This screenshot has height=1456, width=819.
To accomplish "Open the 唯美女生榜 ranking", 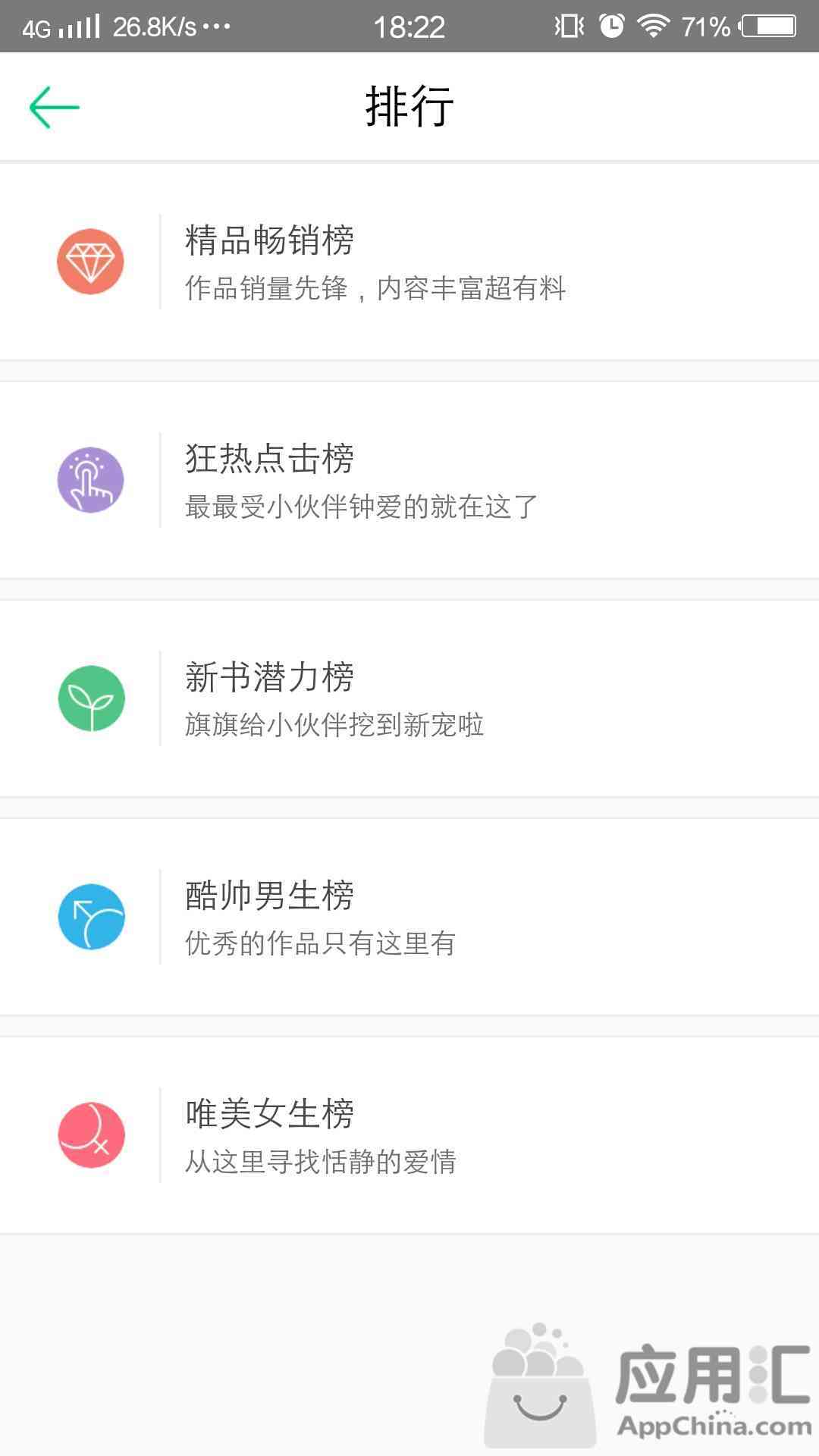I will [409, 1135].
